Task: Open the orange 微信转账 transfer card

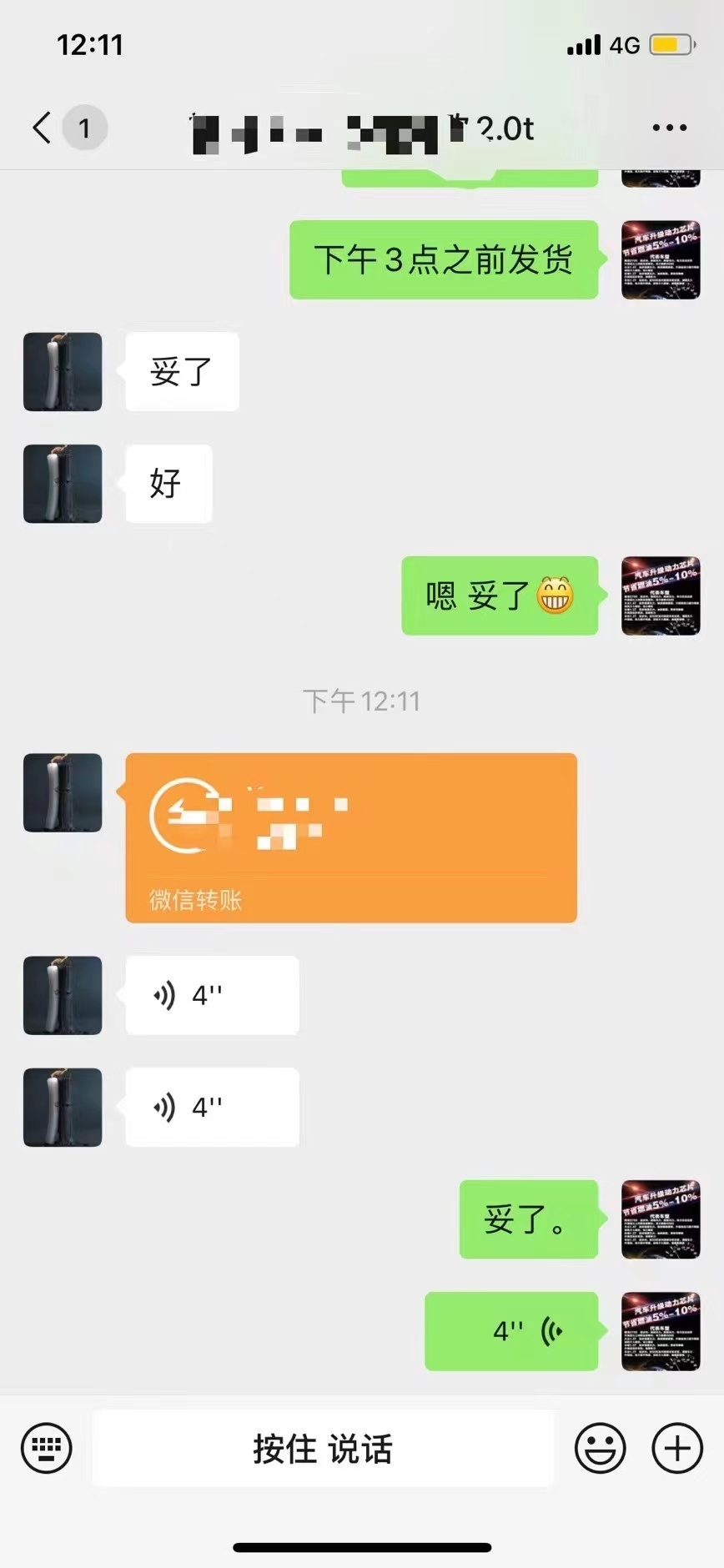Action: pos(350,837)
